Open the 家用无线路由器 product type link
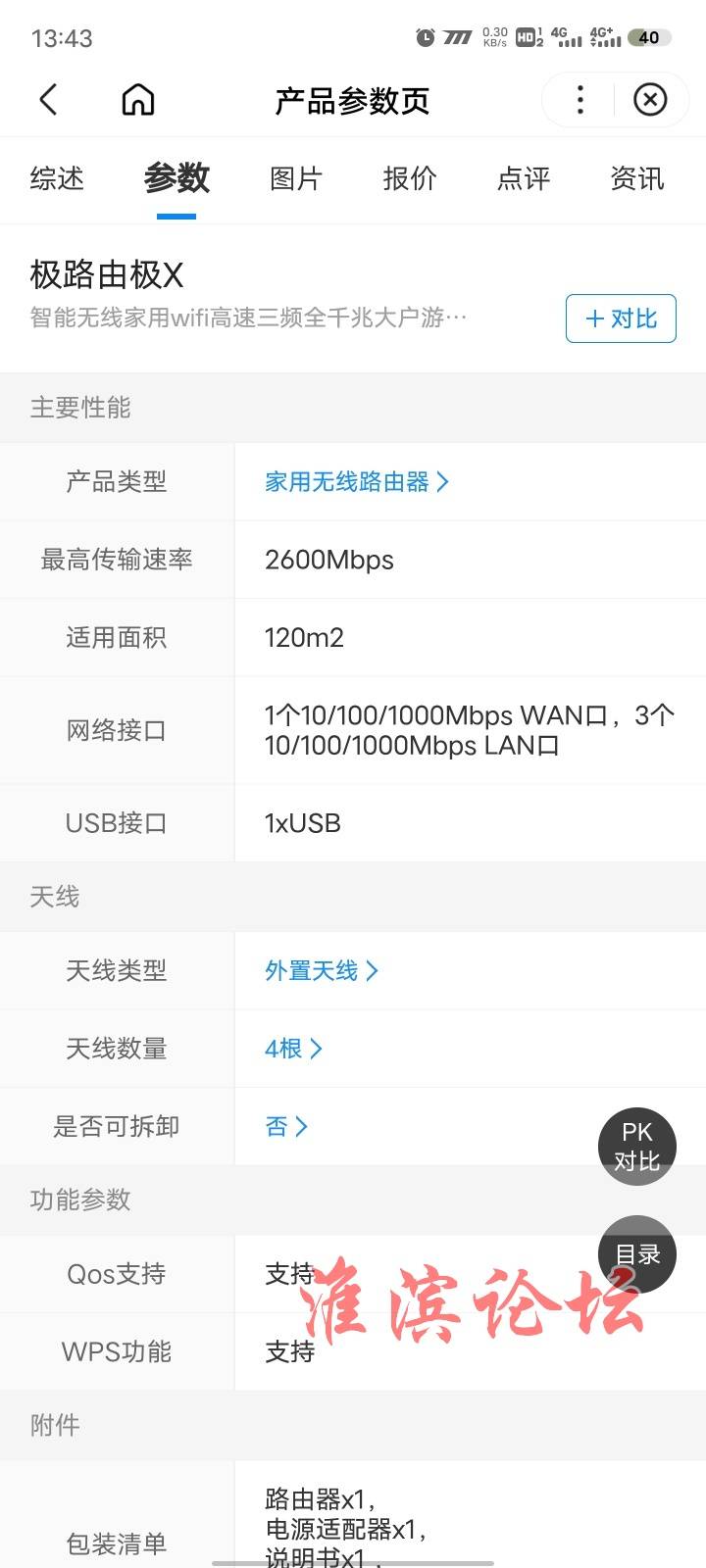 [357, 481]
